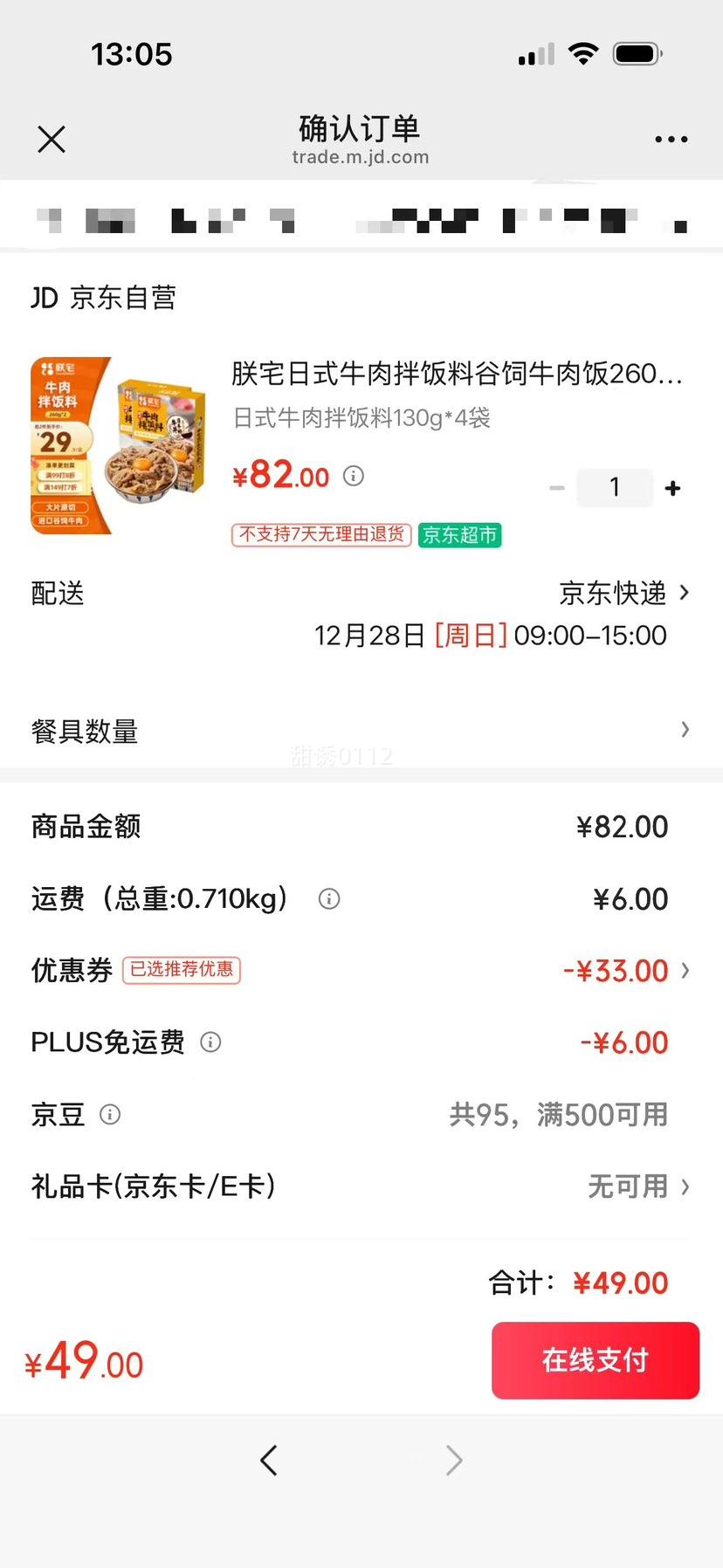The image size is (723, 1568).
Task: Open the more options ellipsis menu at top right
Action: (671, 140)
